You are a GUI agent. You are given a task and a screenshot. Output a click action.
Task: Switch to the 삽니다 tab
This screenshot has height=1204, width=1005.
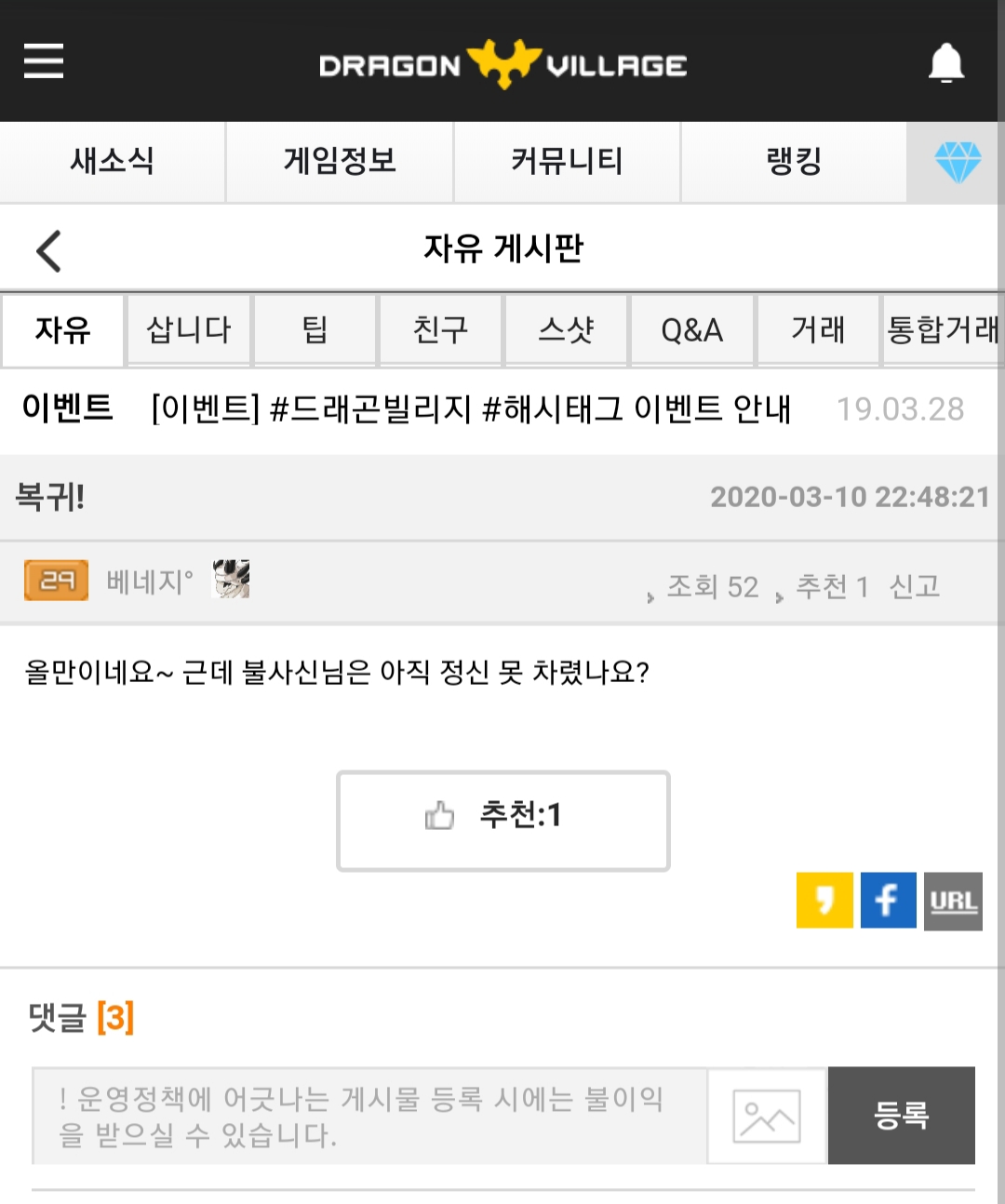click(189, 330)
